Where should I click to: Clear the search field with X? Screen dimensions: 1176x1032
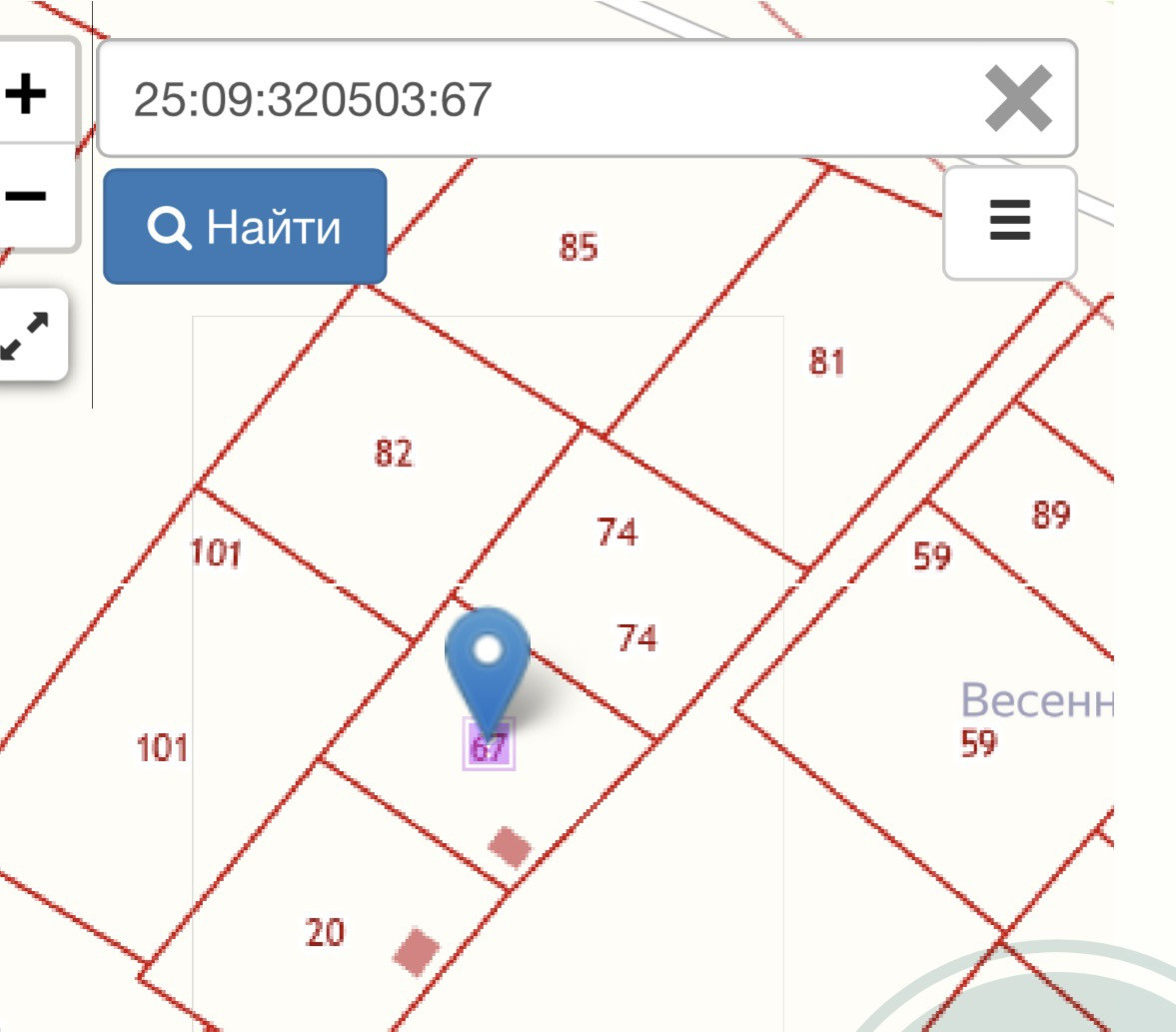1018,98
